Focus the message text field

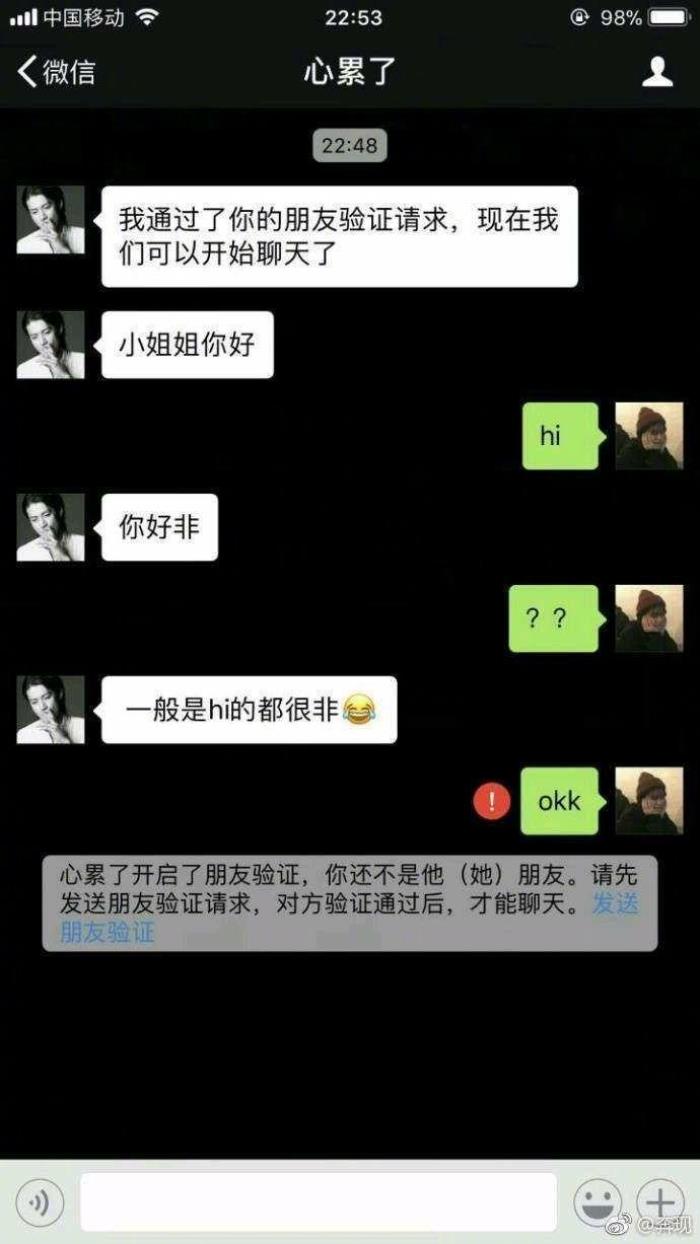click(x=318, y=1202)
